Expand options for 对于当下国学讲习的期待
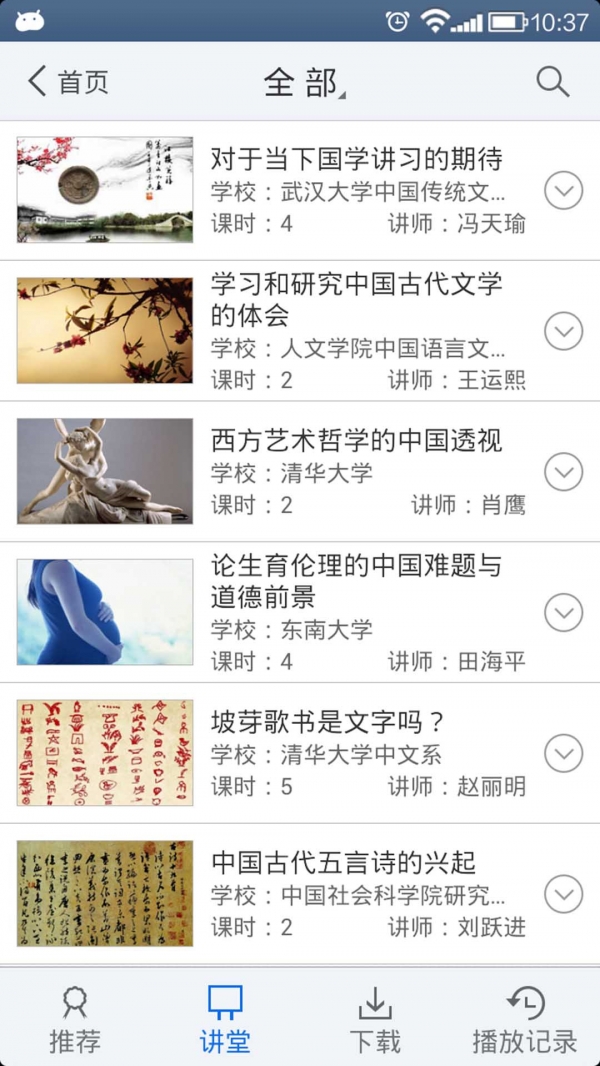Screen dimensions: 600x1066 pyautogui.click(x=564, y=190)
